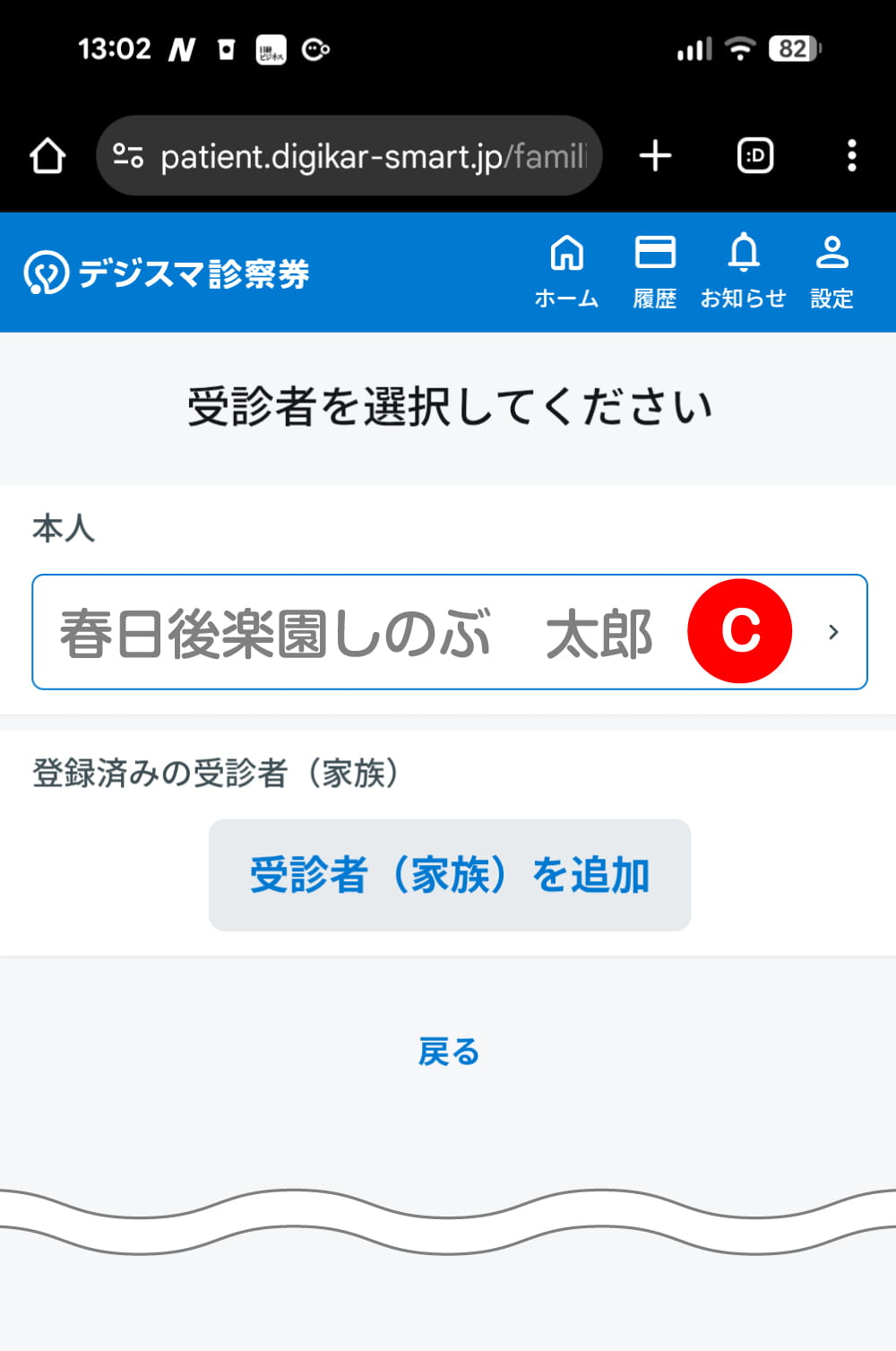Open details for 春日後楽園しのぶ 太郎
896x1351 pixels.
(358, 631)
